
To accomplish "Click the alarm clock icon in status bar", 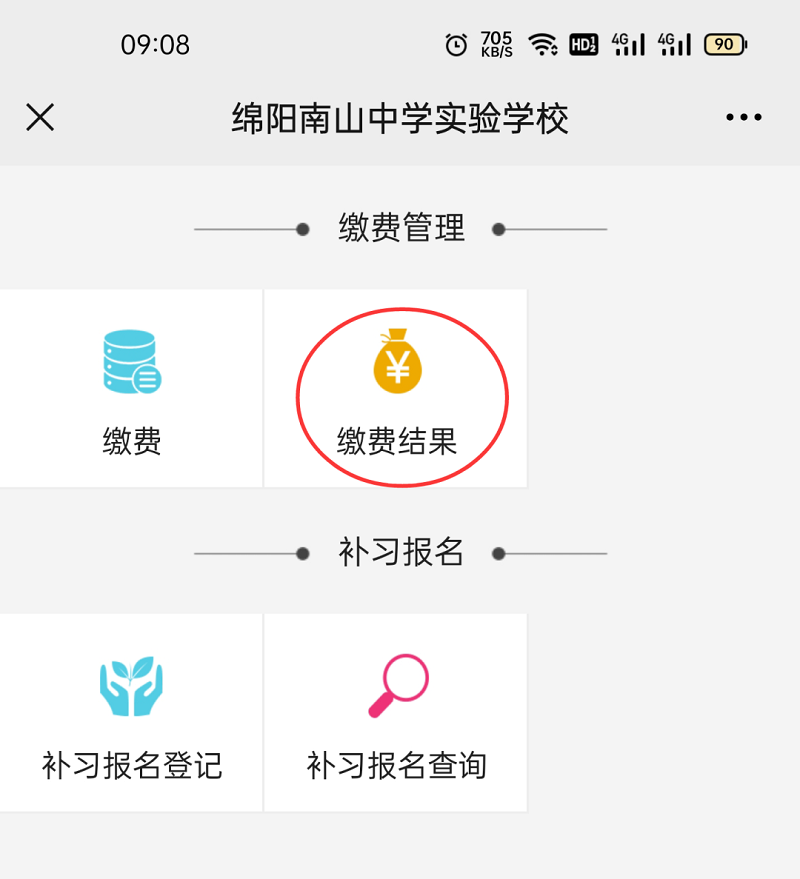I will (456, 44).
